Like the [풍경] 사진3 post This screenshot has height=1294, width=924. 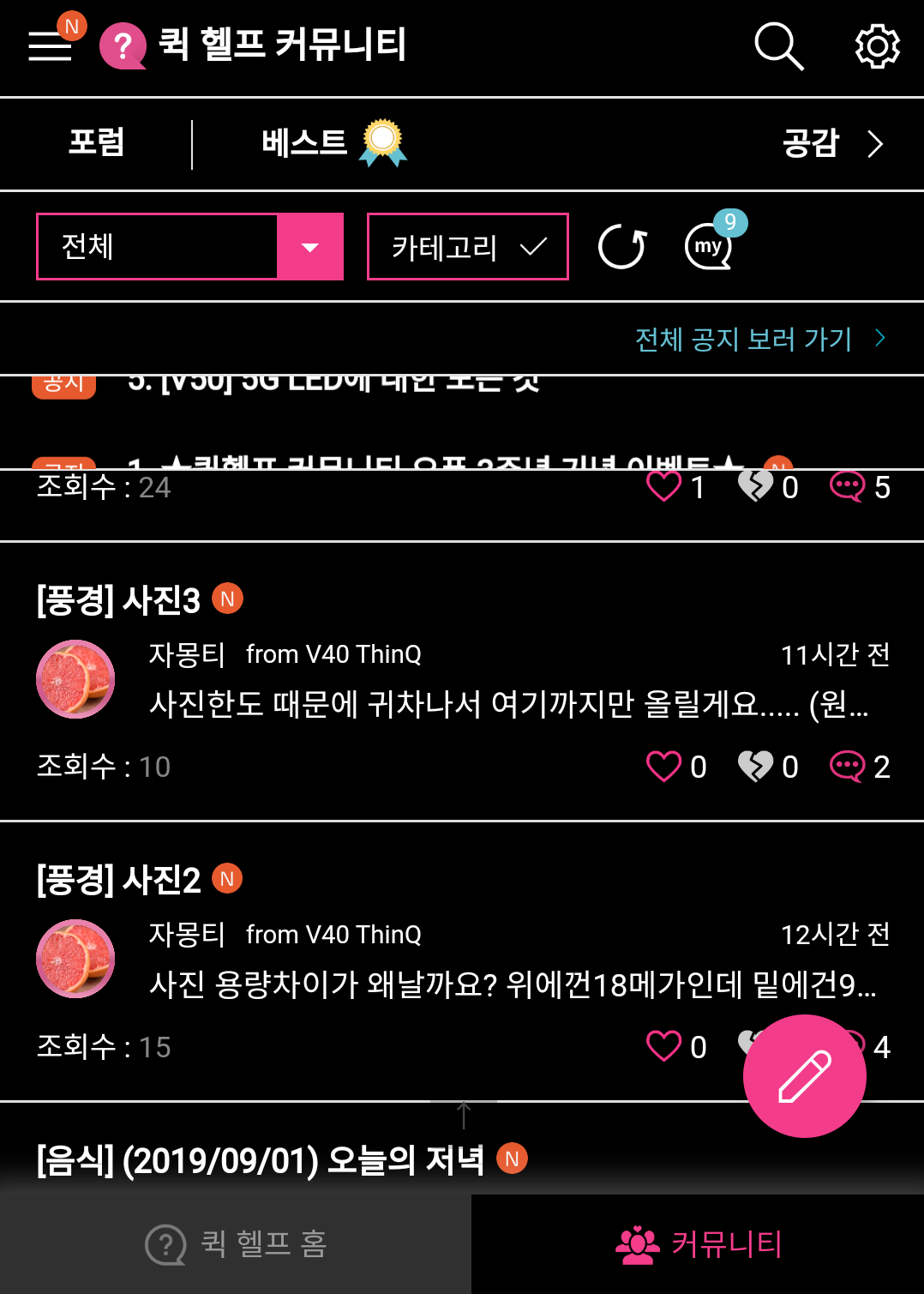click(x=664, y=767)
